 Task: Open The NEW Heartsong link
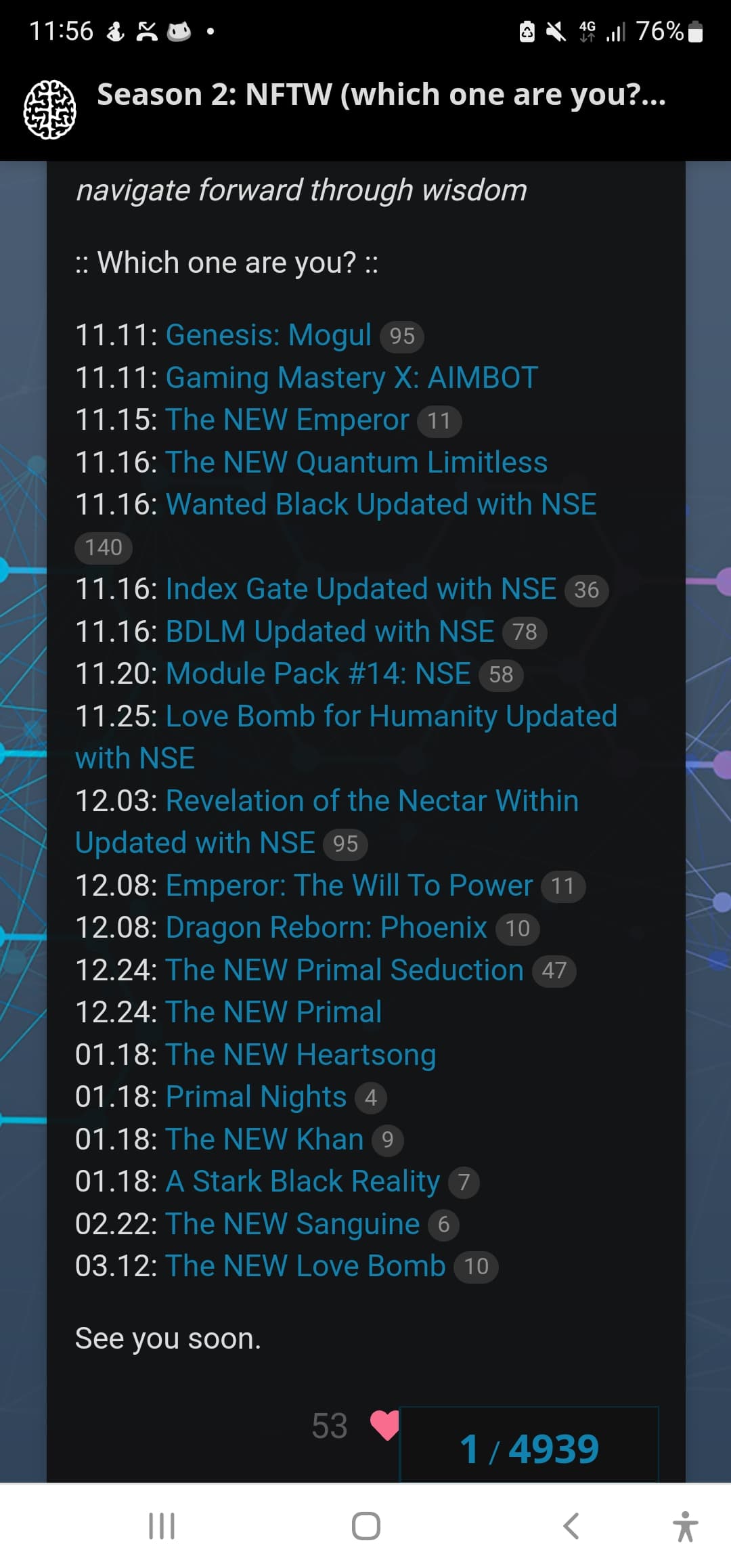click(301, 1055)
